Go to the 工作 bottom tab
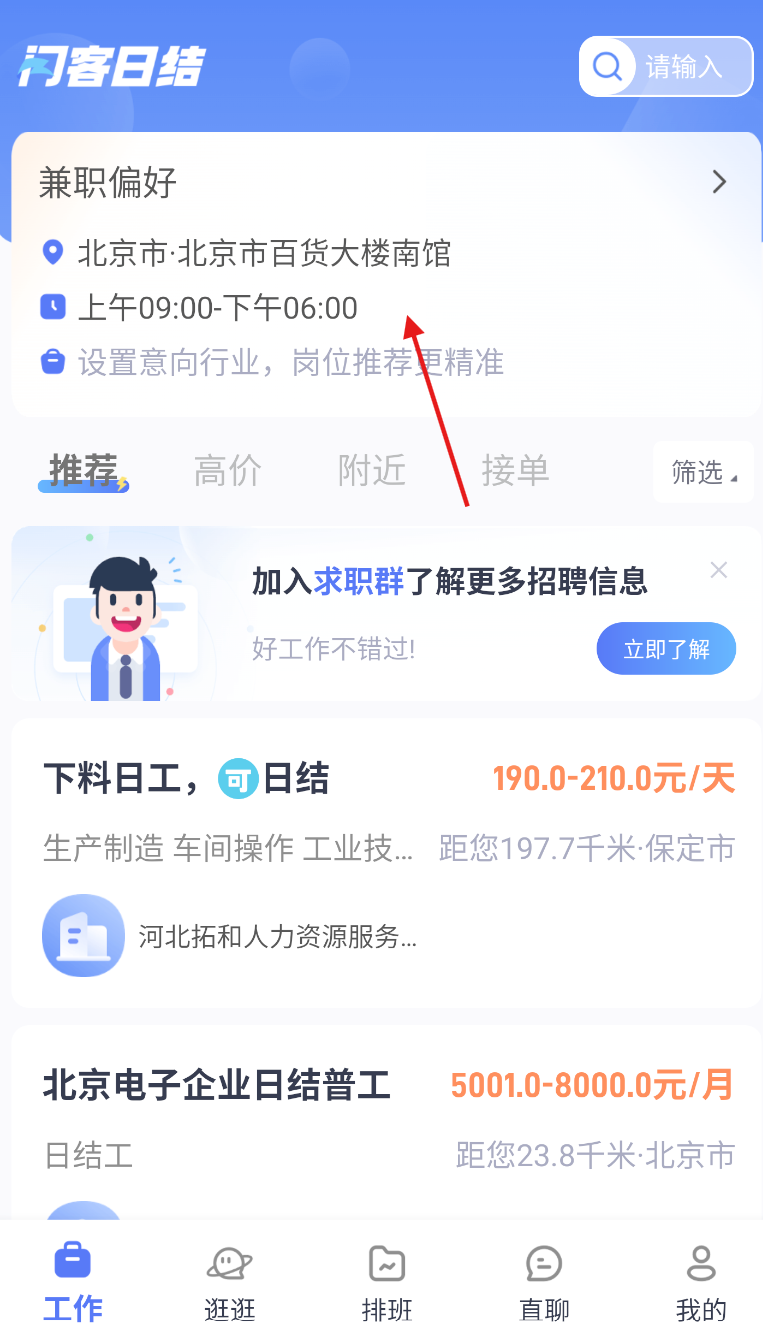 pos(72,1282)
